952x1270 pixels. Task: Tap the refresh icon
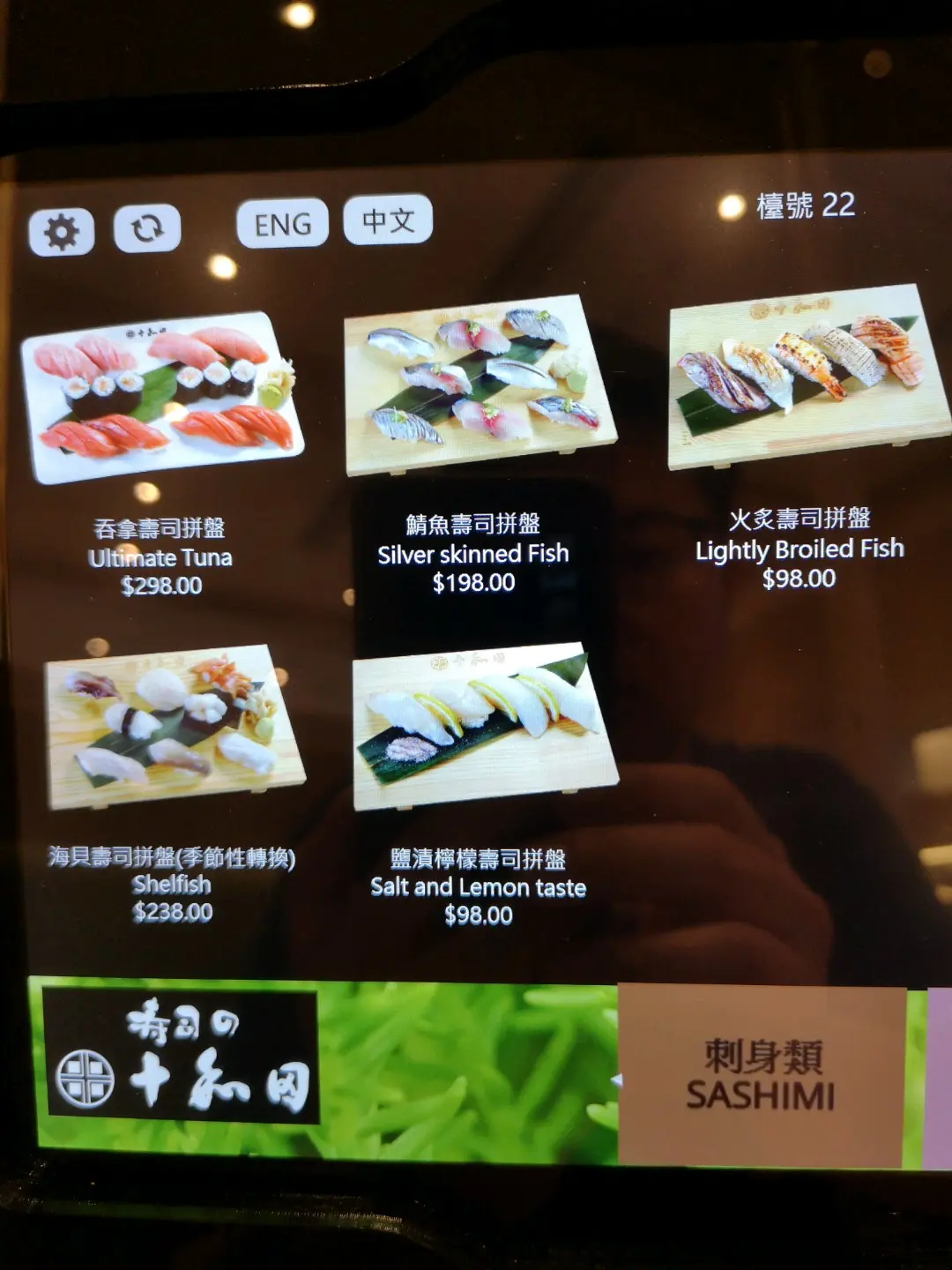tap(146, 228)
